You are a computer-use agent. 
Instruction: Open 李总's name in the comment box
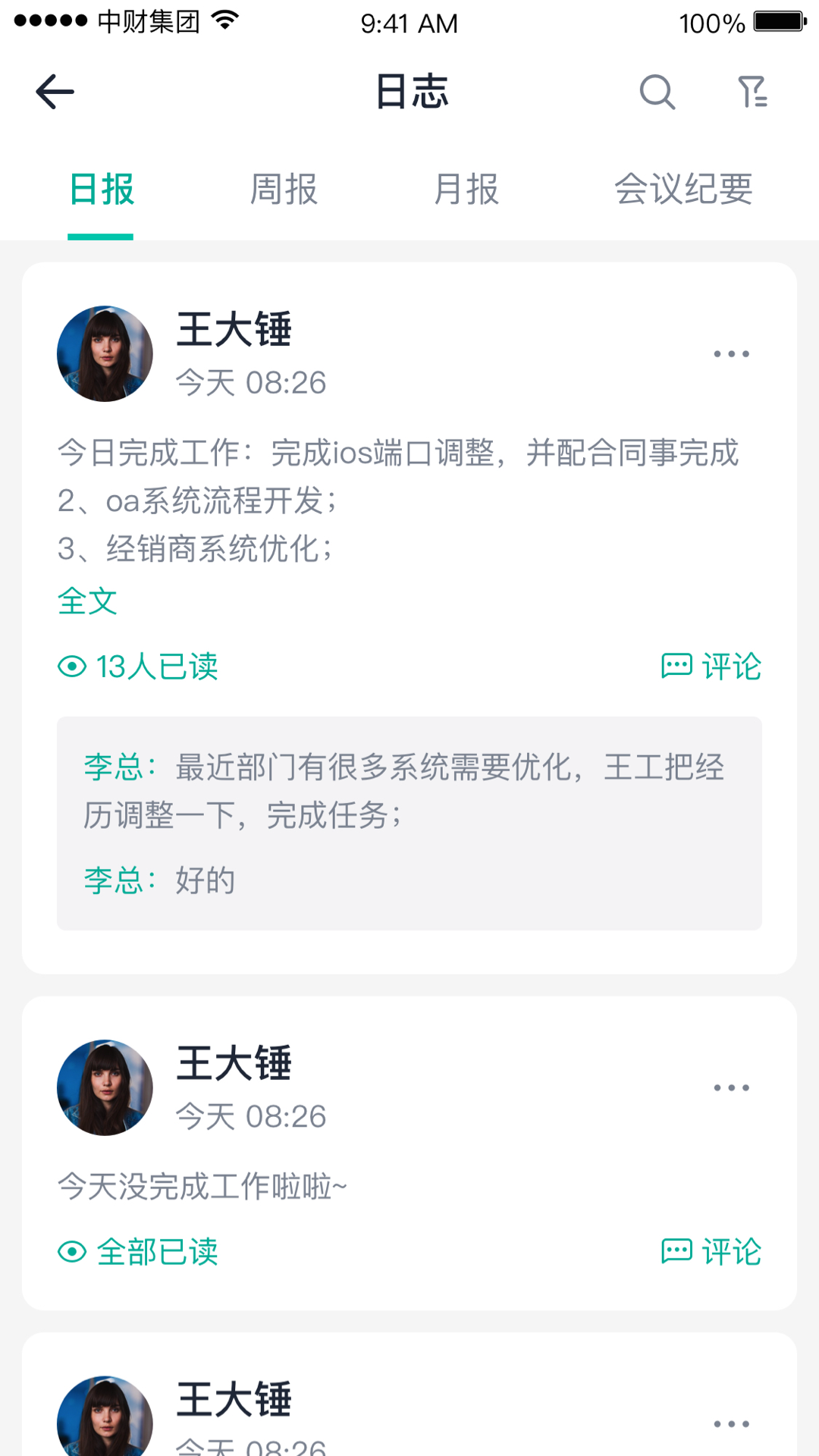point(112,767)
